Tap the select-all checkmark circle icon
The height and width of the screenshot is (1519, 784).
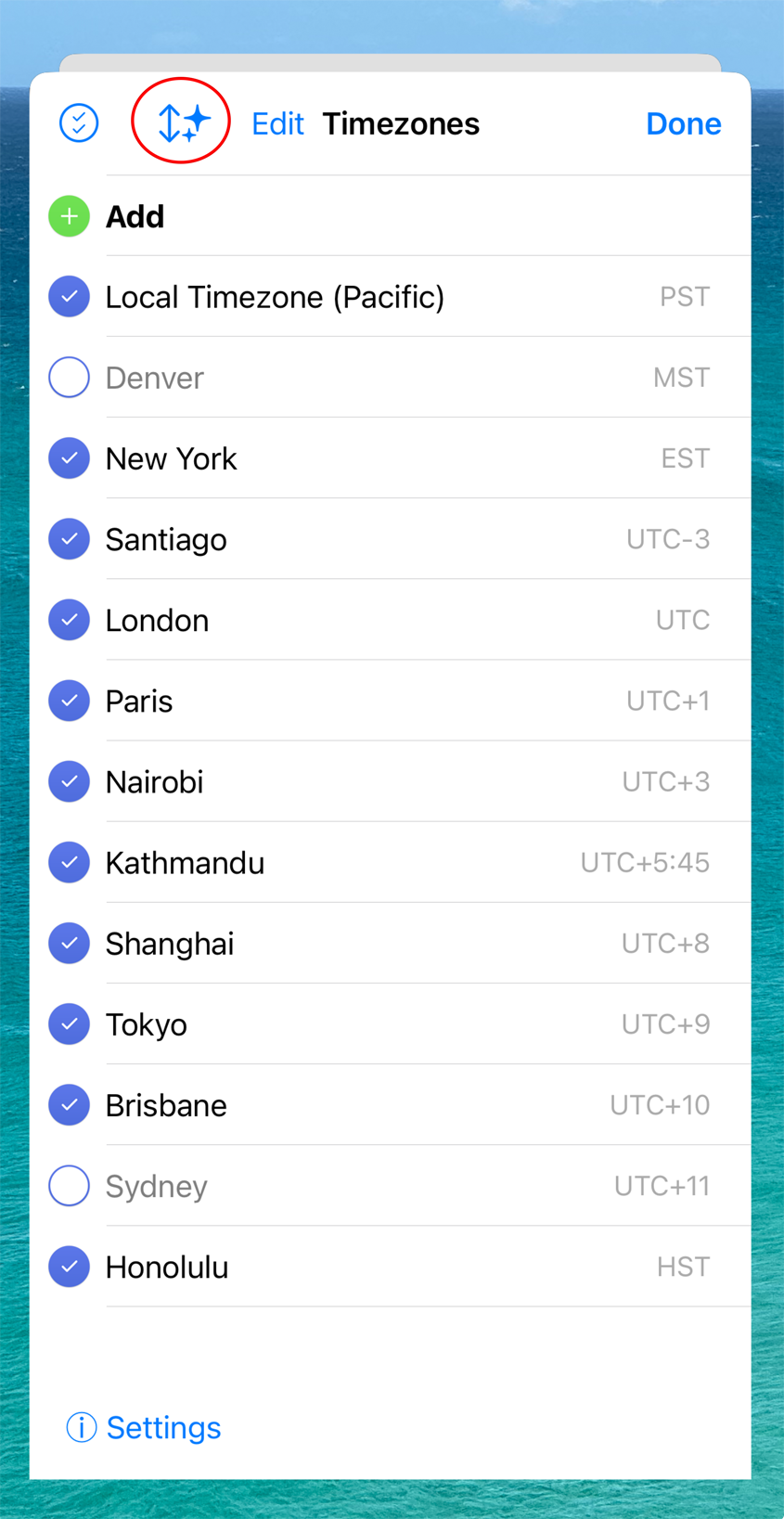pyautogui.click(x=79, y=122)
